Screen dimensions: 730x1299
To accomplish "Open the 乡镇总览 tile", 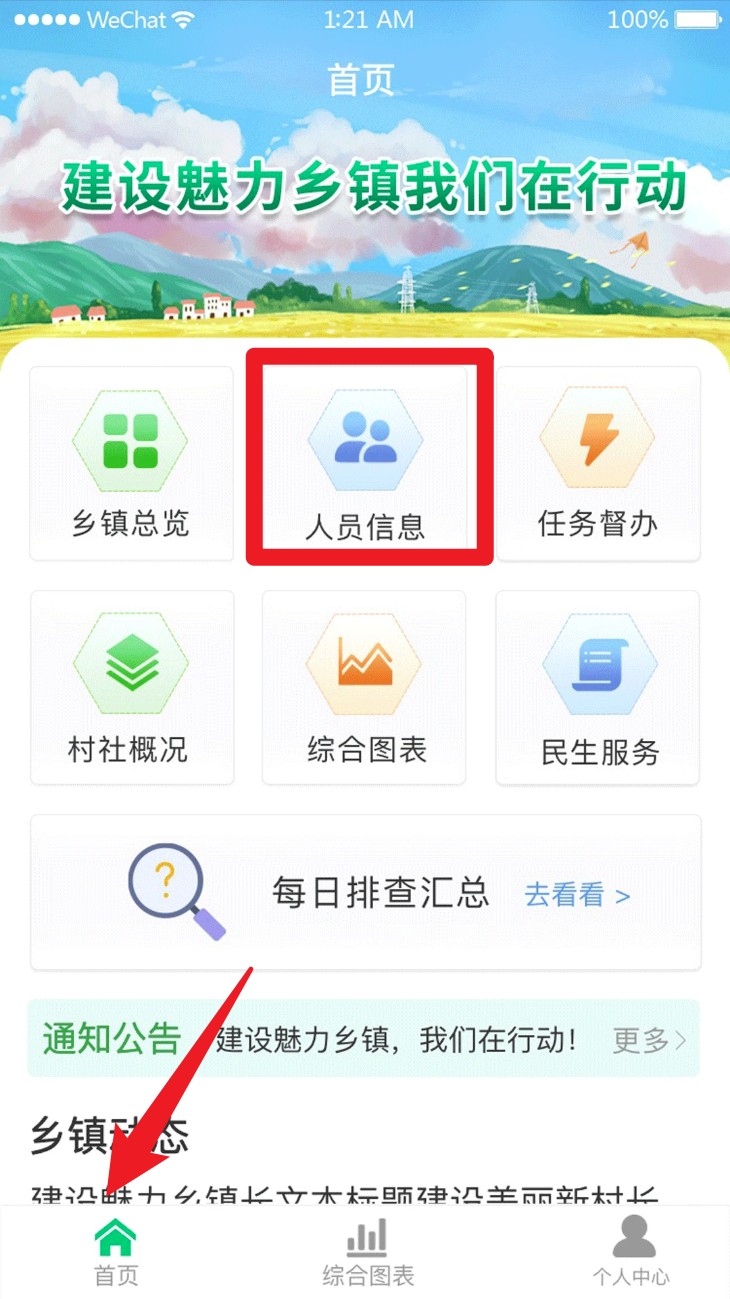I will tap(131, 463).
